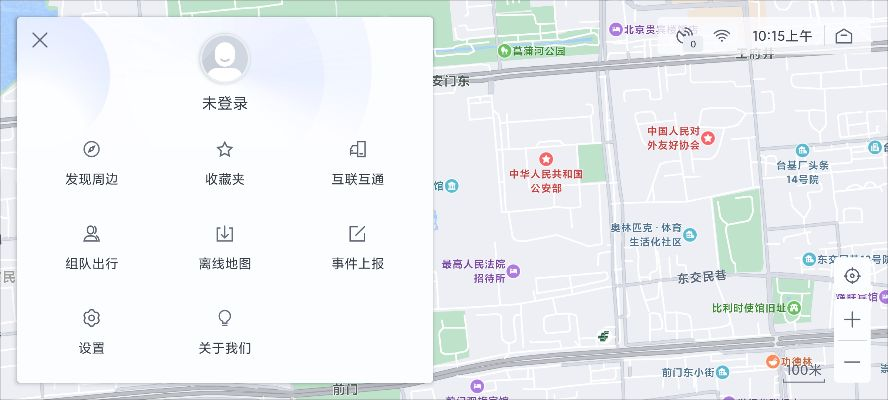This screenshot has width=888, height=400.
Task: Open 关于我们 about page
Action: pos(225,331)
